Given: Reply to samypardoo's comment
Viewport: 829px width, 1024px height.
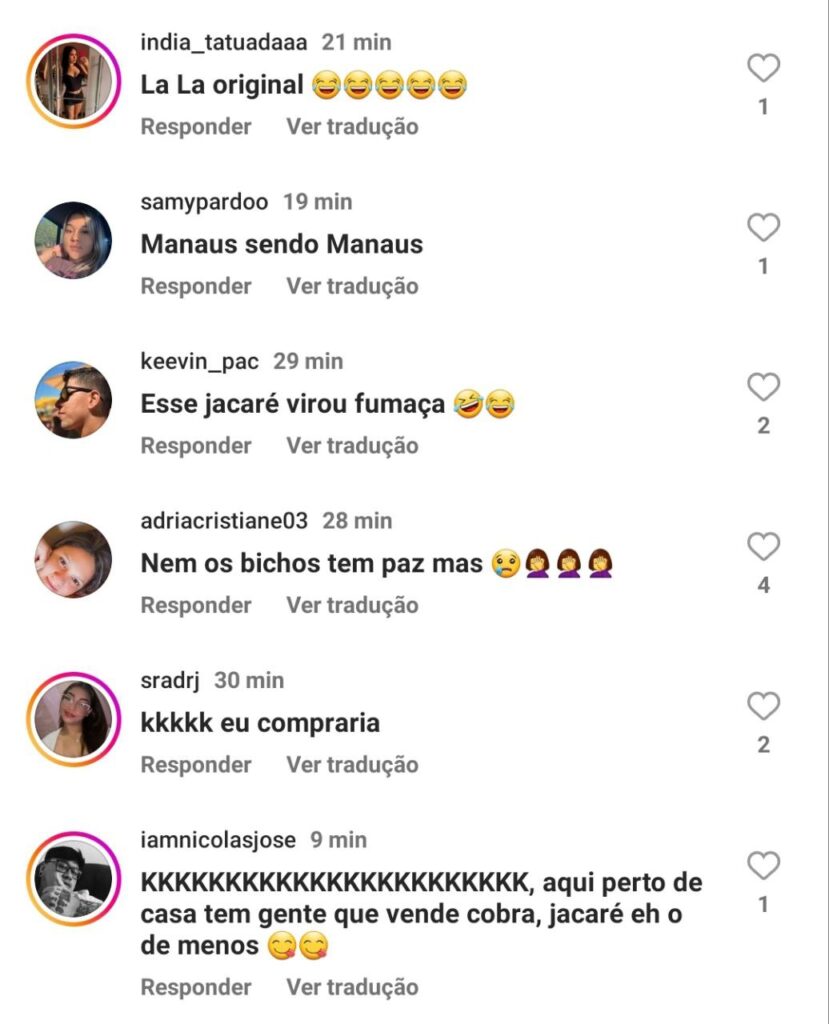Looking at the screenshot, I should click(x=196, y=286).
